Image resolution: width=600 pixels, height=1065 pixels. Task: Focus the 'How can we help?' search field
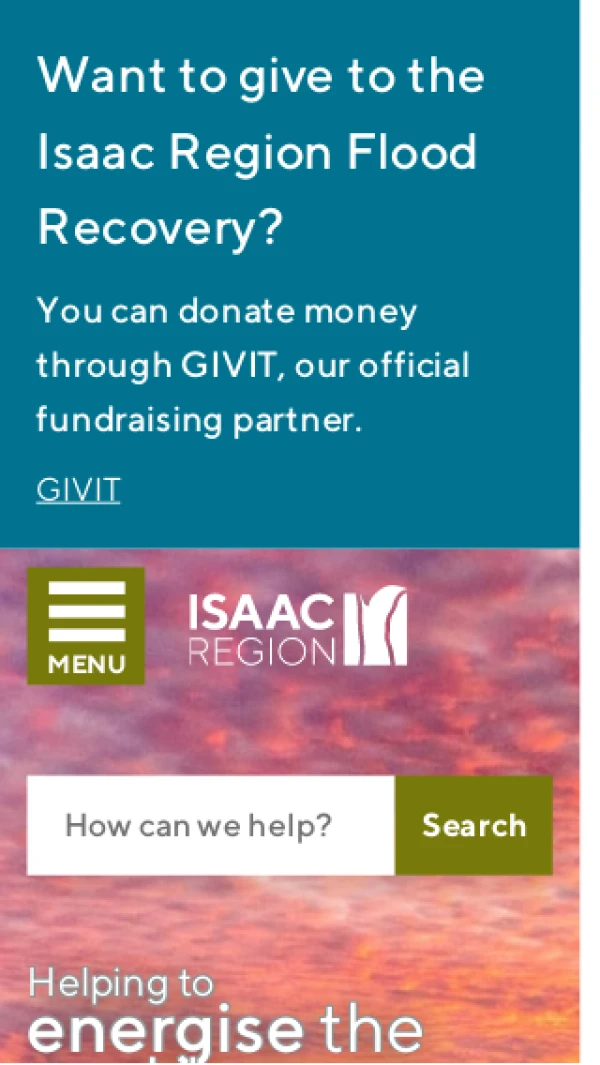tap(211, 825)
